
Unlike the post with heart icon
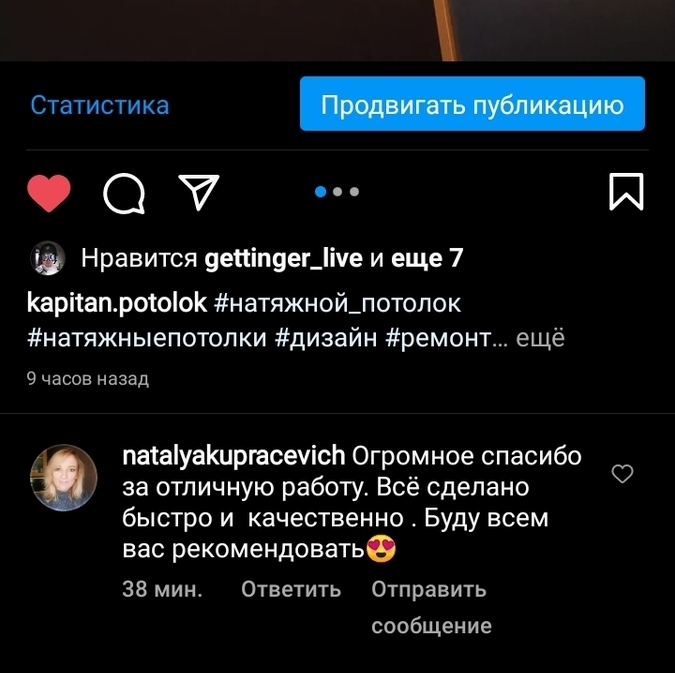pos(48,192)
